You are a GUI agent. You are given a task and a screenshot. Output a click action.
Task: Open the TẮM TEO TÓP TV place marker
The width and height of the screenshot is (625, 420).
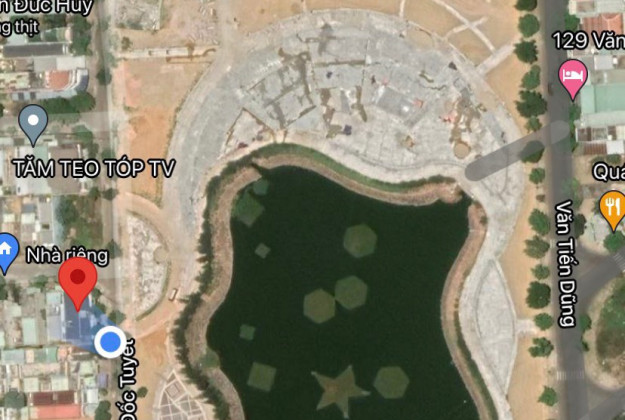tap(34, 124)
